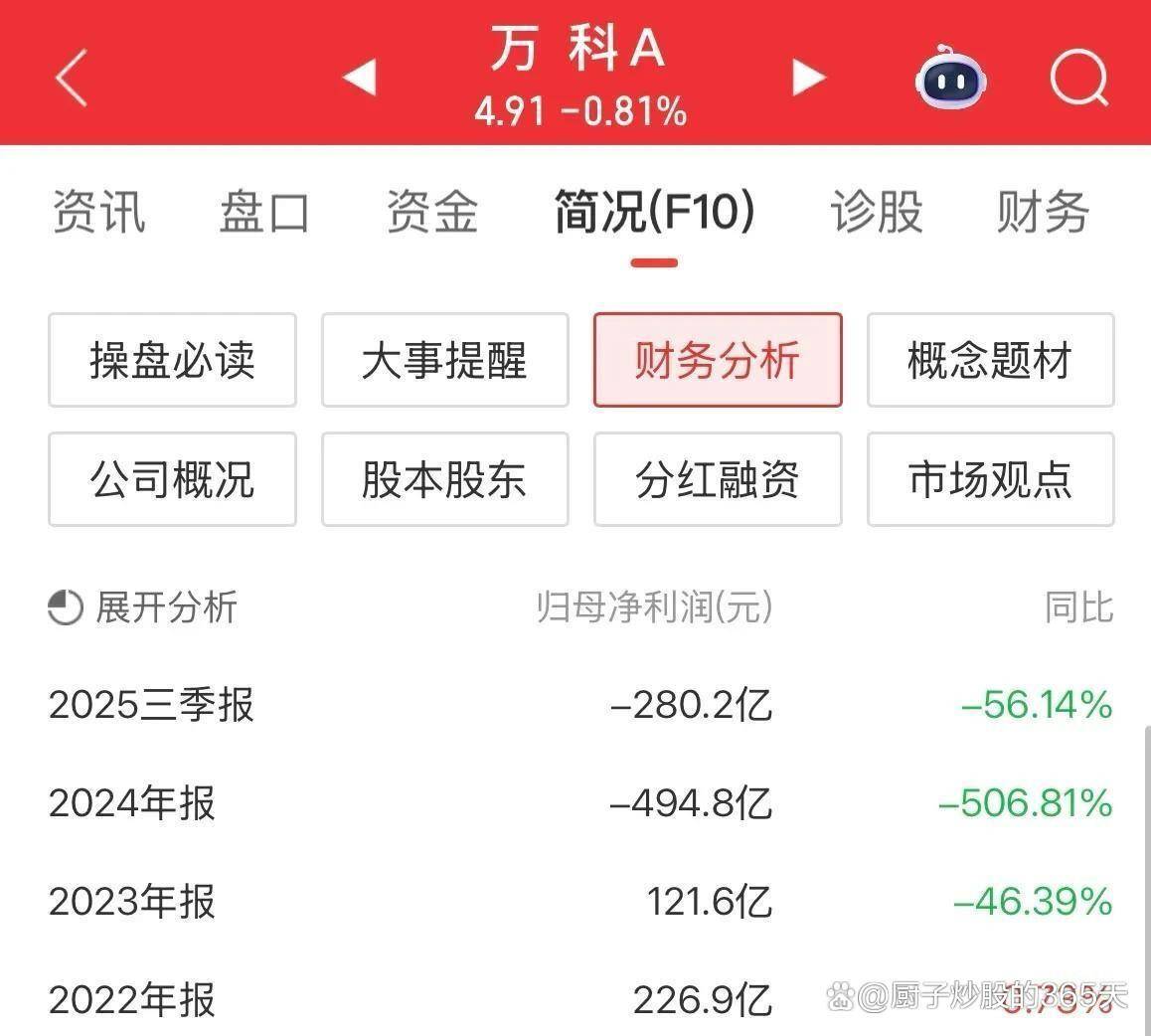Open 公司概况 section
The height and width of the screenshot is (1036, 1151).
pos(172,479)
